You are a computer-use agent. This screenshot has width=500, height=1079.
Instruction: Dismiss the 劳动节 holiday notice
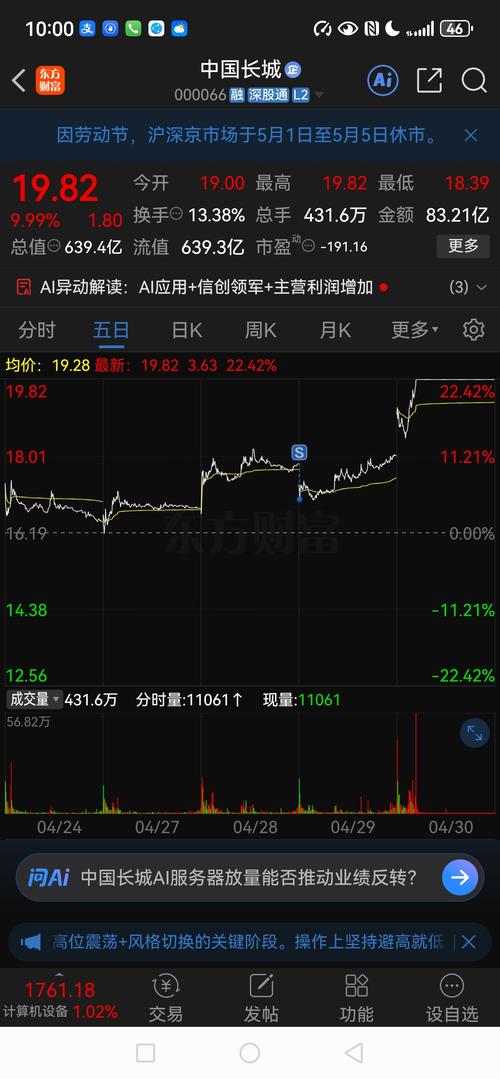click(x=470, y=136)
